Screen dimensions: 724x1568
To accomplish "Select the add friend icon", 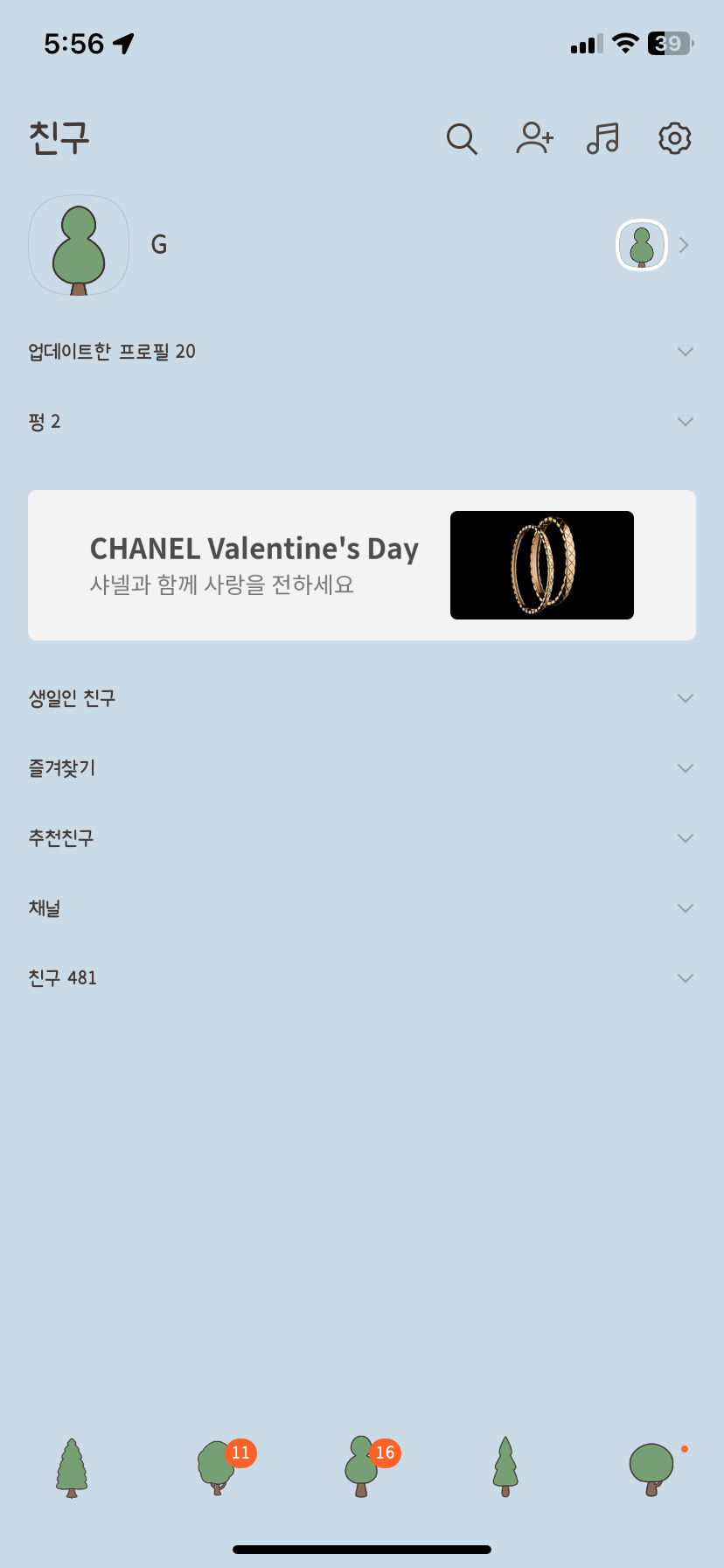I will [x=534, y=138].
